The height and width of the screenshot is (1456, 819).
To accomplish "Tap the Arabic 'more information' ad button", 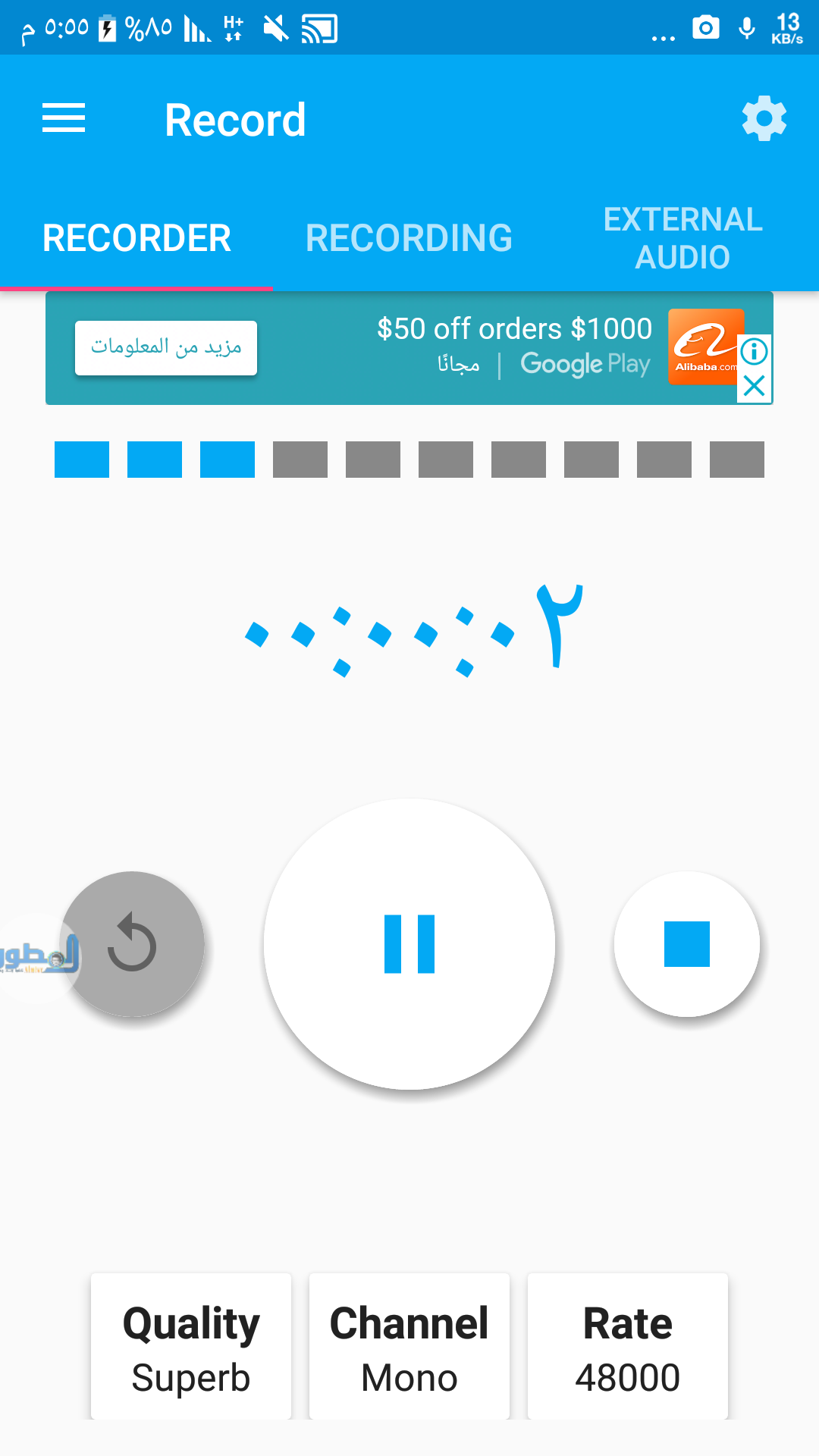I will coord(166,347).
